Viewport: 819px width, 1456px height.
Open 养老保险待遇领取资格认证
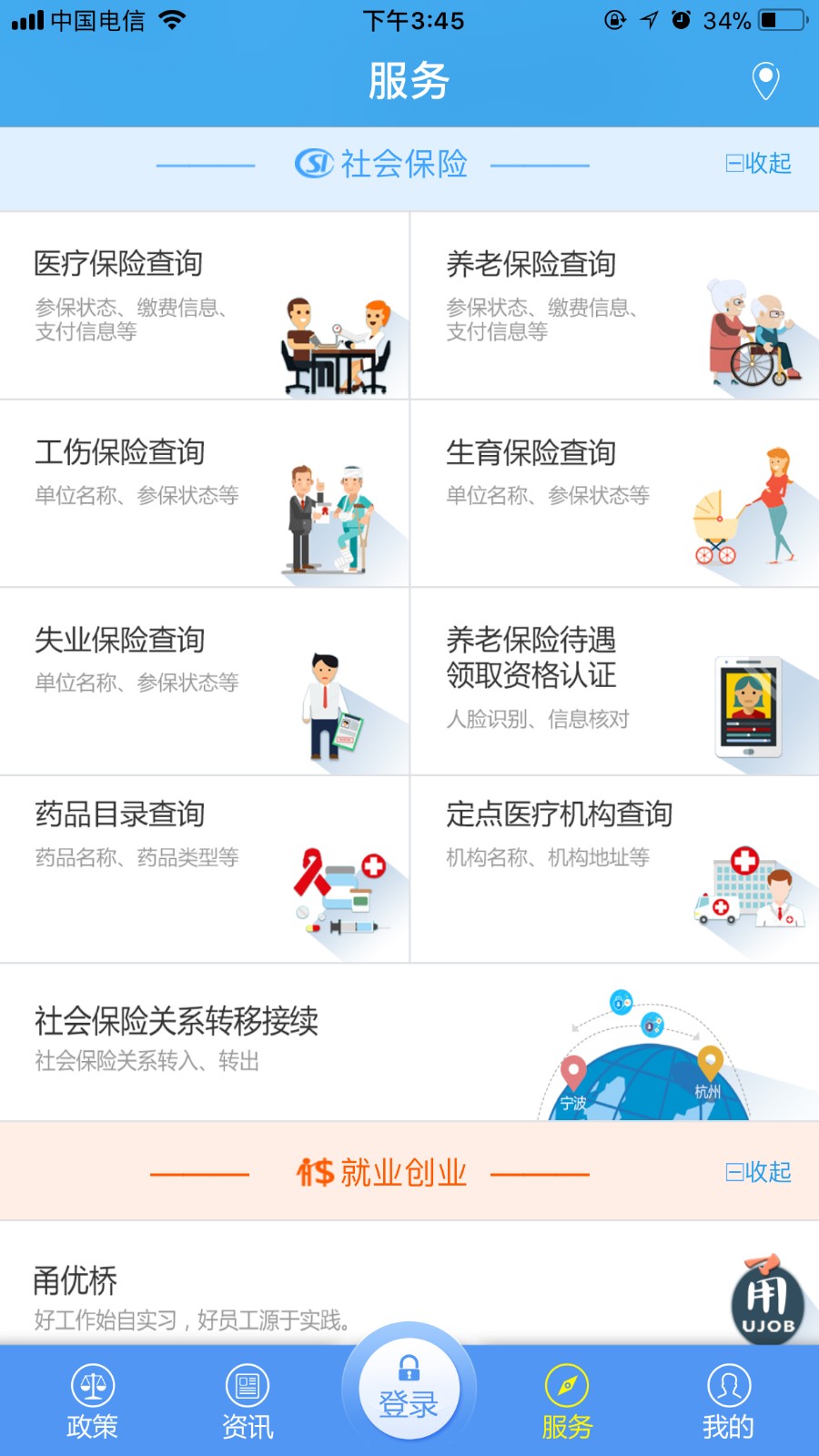(614, 682)
